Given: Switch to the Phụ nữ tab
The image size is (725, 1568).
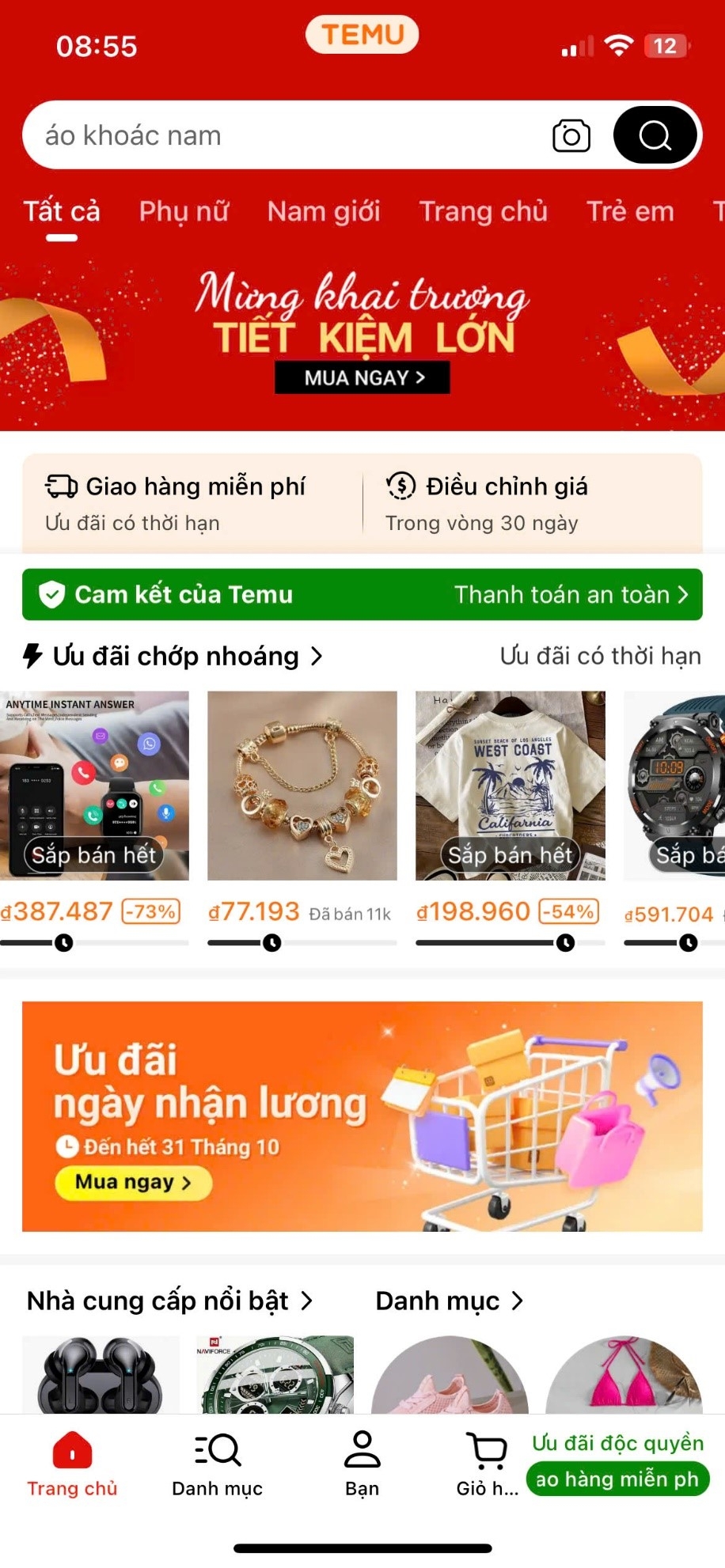Looking at the screenshot, I should [184, 212].
